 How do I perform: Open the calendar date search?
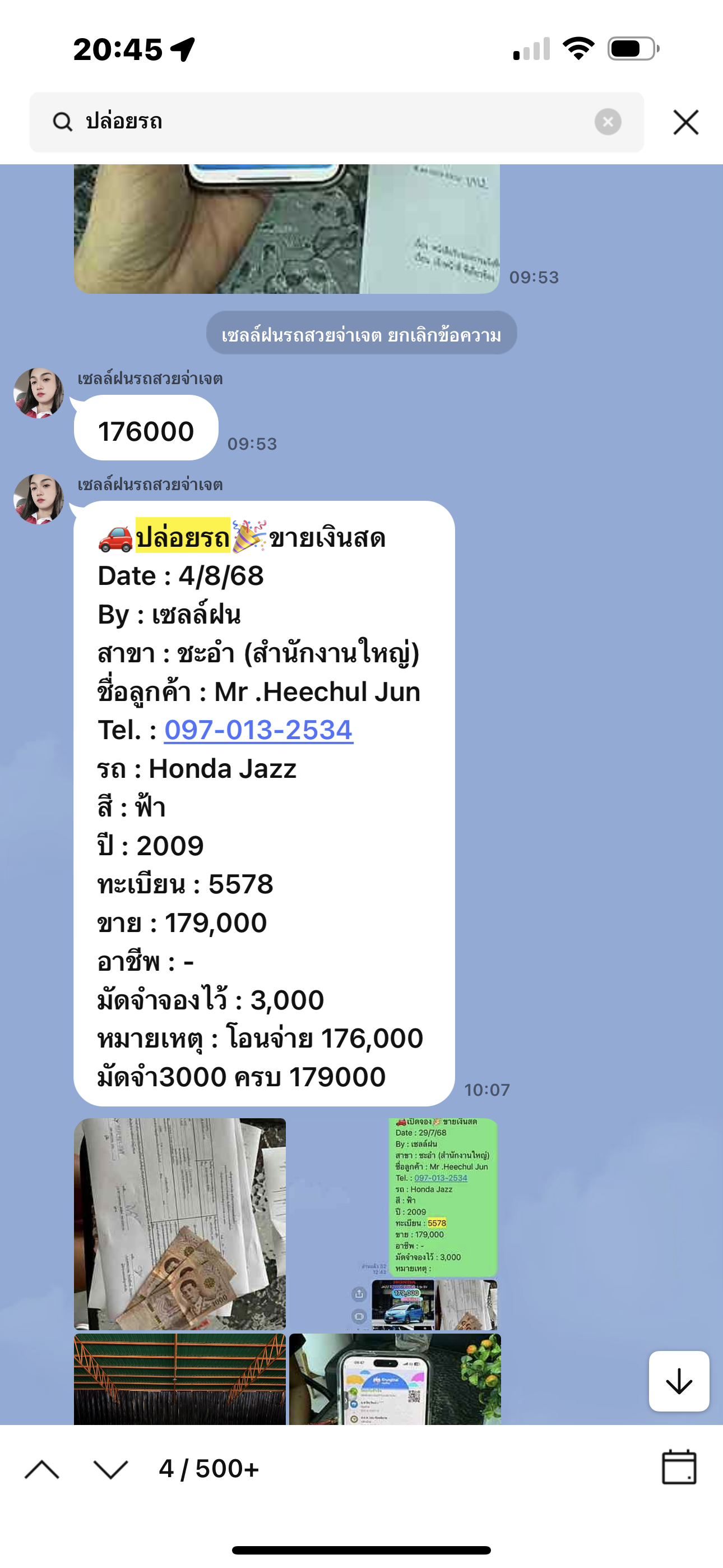[x=679, y=1468]
